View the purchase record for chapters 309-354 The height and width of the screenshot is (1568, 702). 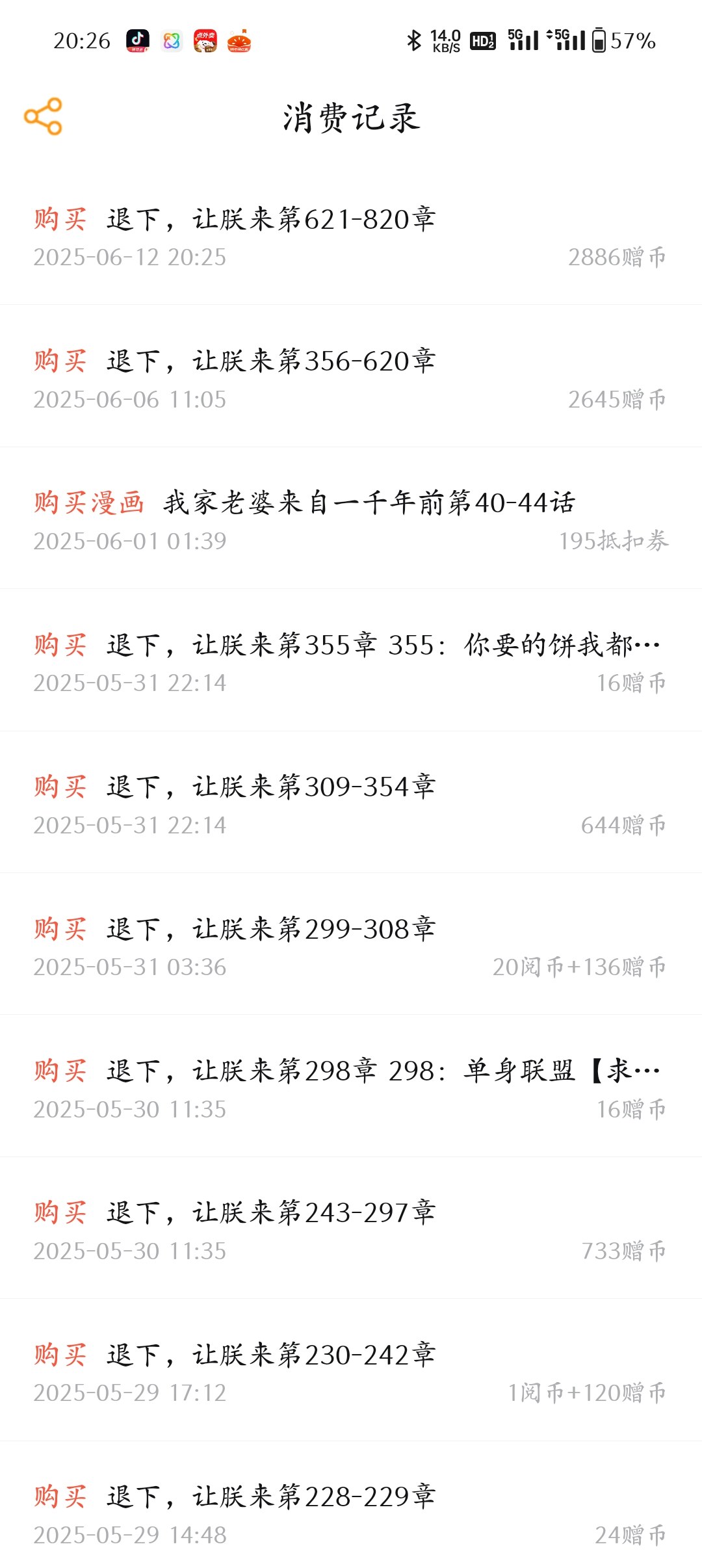point(351,802)
